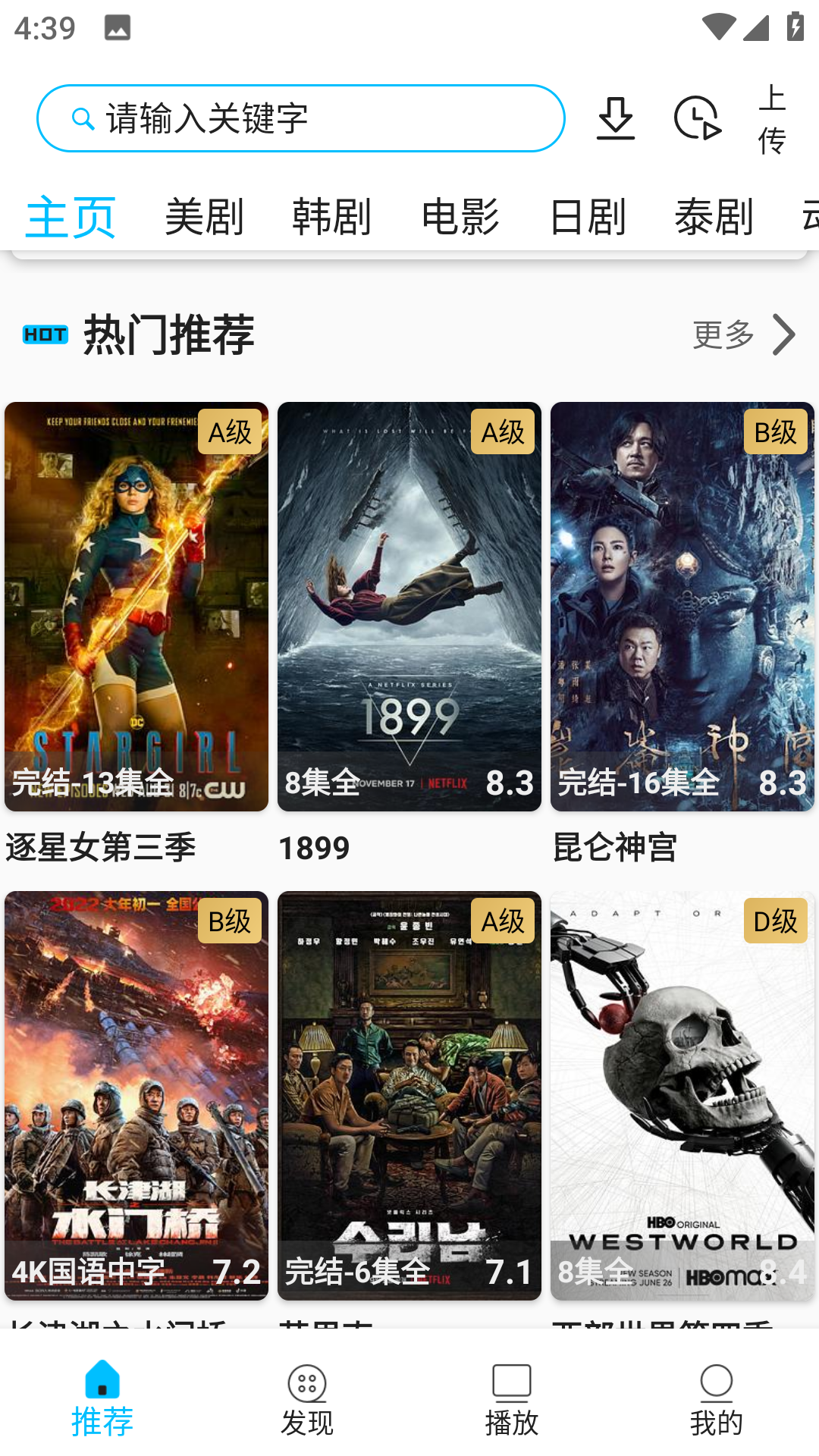Image resolution: width=819 pixels, height=1456 pixels.
Task: Select the 主页 top tab
Action: 71,217
